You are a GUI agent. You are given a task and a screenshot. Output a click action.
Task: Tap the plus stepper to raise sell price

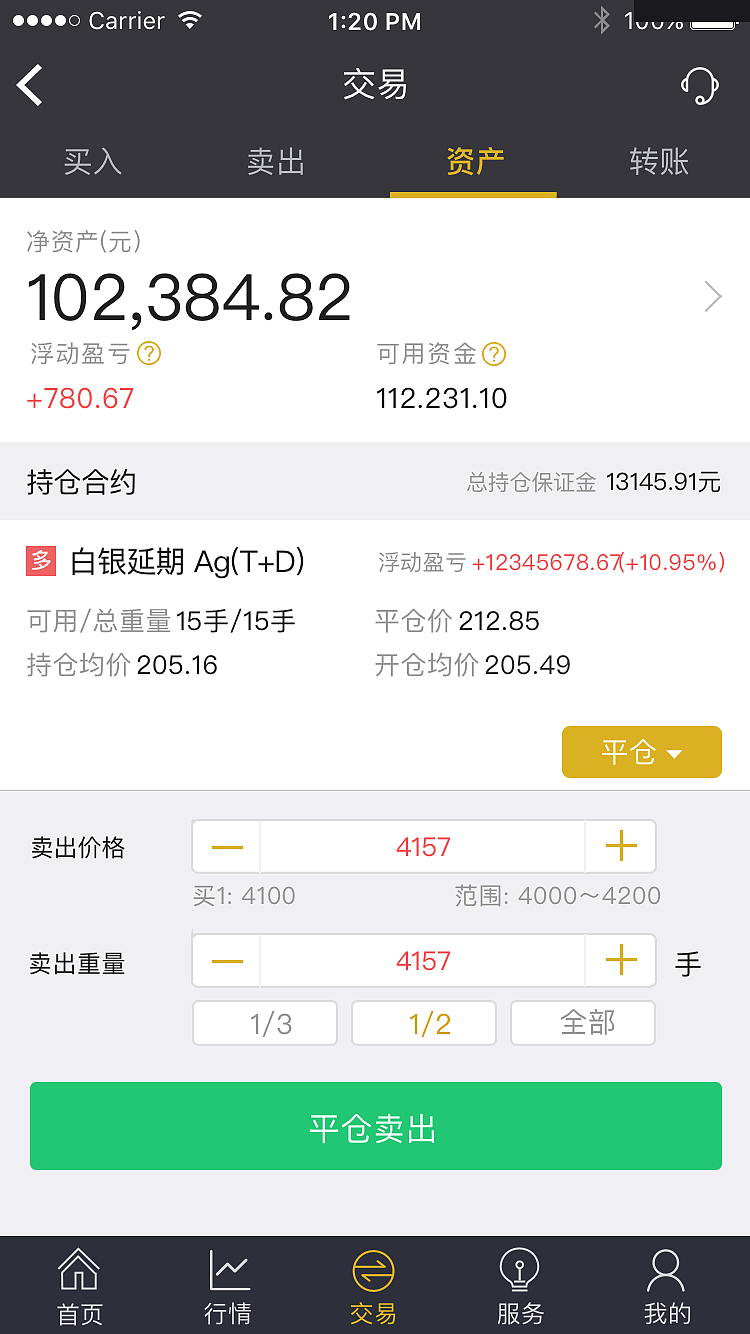coord(620,846)
